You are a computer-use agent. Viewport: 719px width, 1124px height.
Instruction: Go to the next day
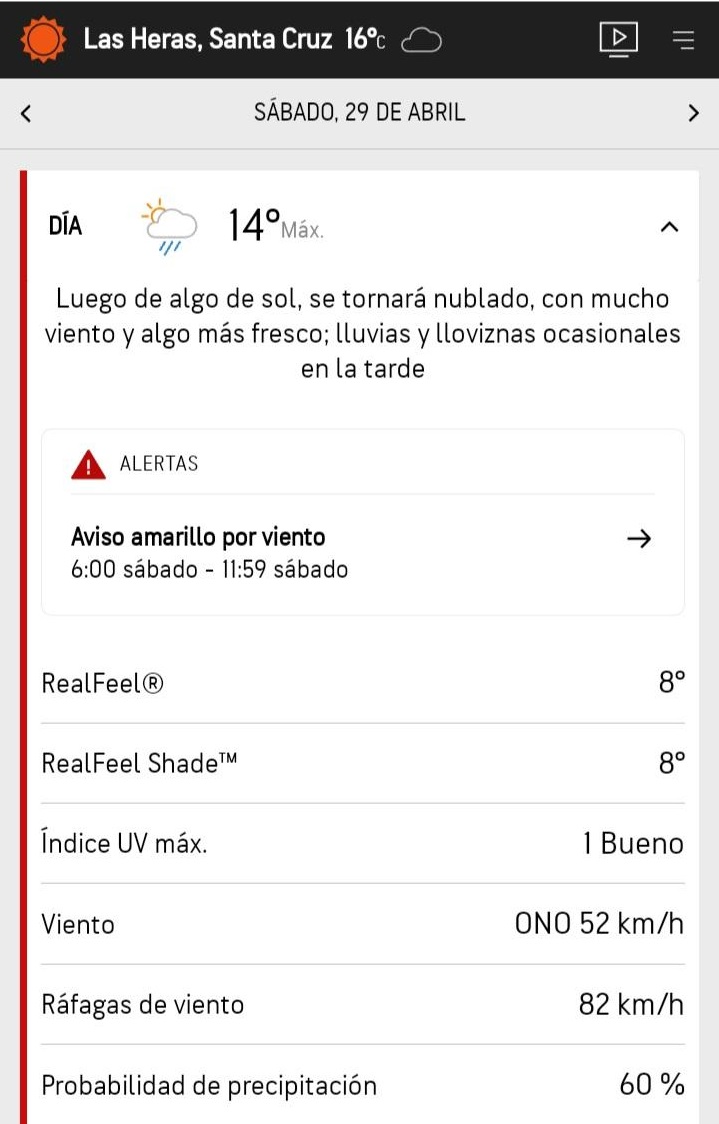(694, 113)
